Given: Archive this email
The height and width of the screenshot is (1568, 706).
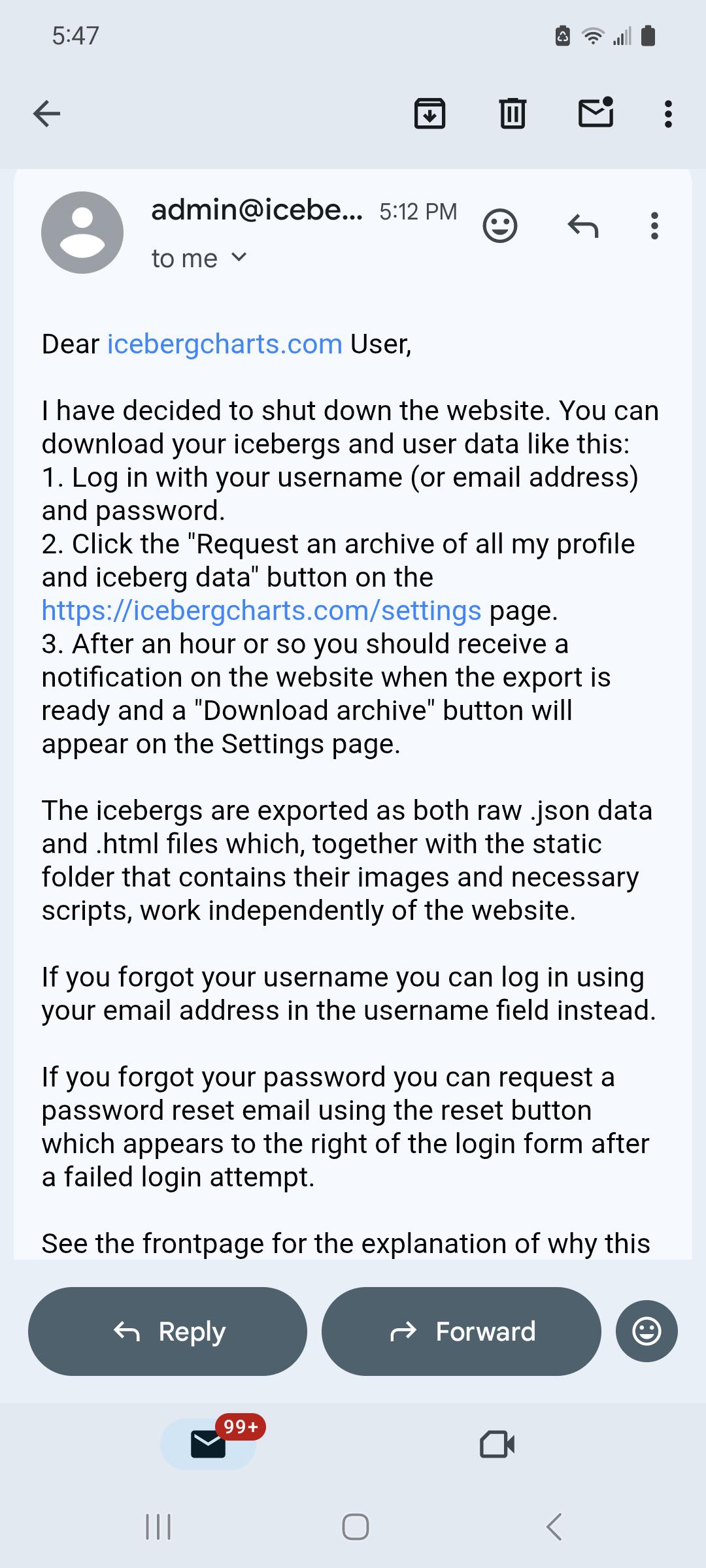Looking at the screenshot, I should (429, 114).
